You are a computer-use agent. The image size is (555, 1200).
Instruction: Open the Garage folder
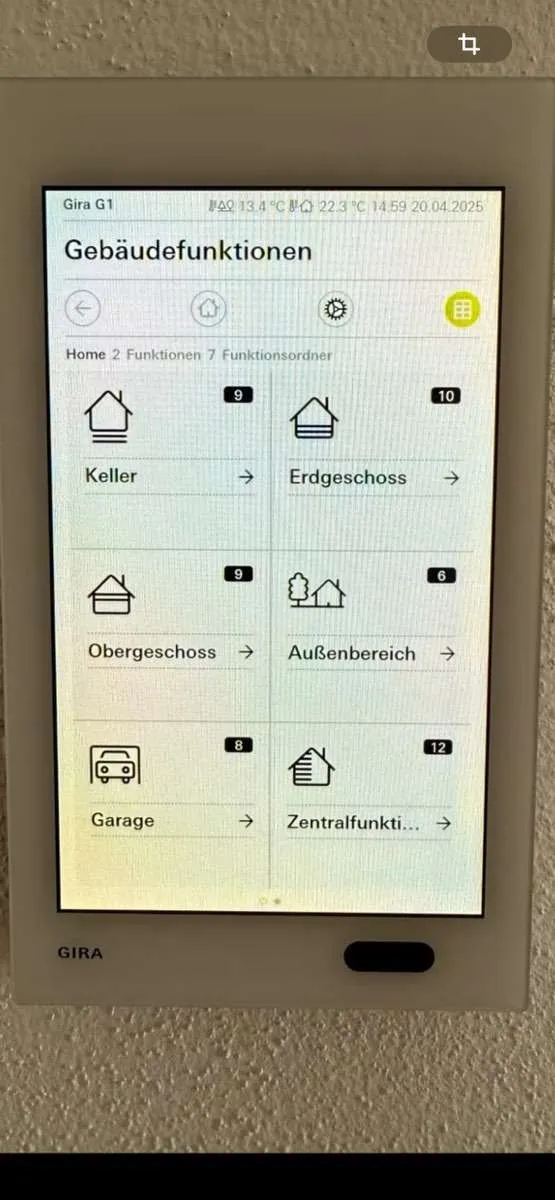coord(168,786)
